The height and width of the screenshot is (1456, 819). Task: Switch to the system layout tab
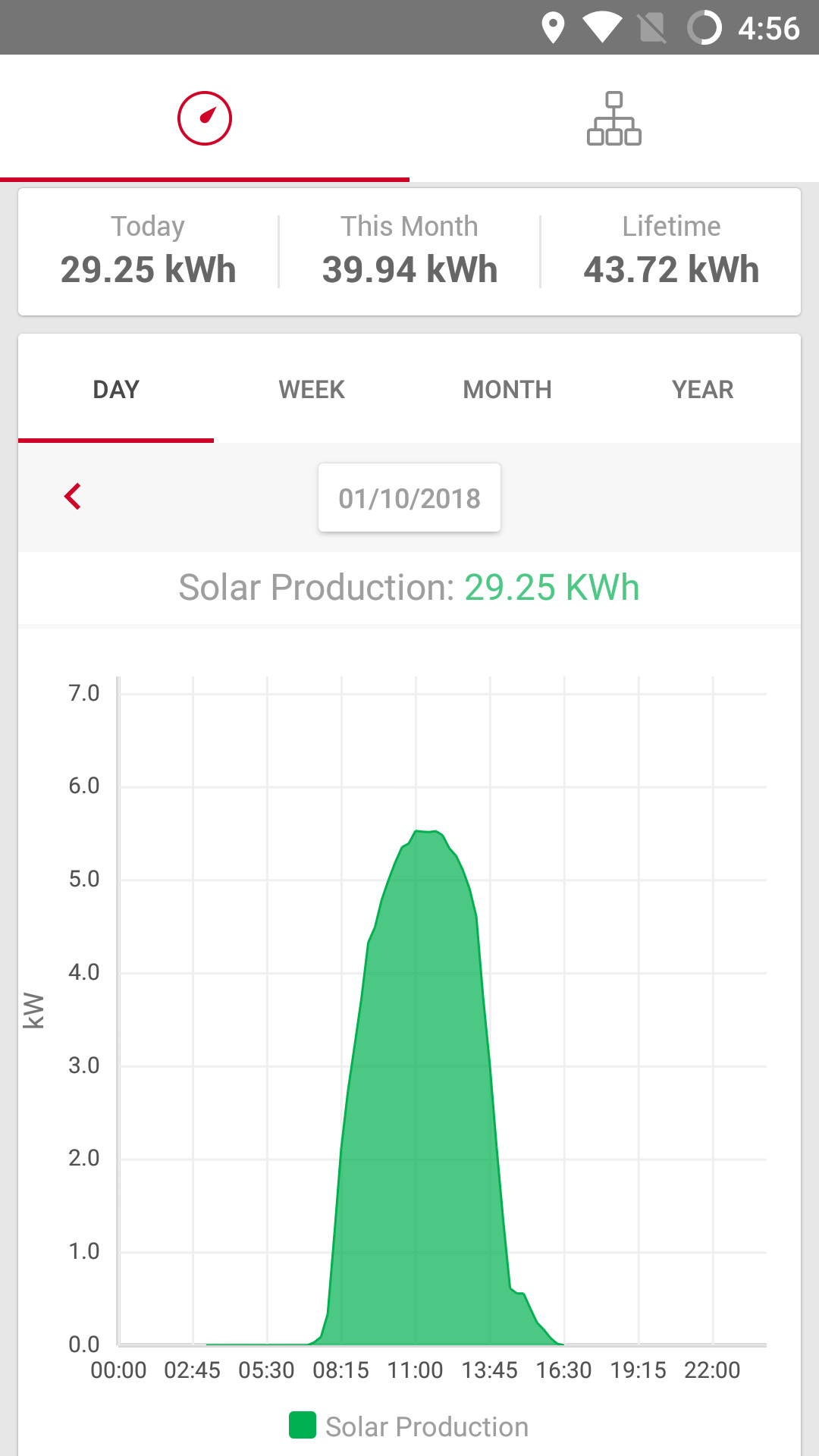click(613, 118)
